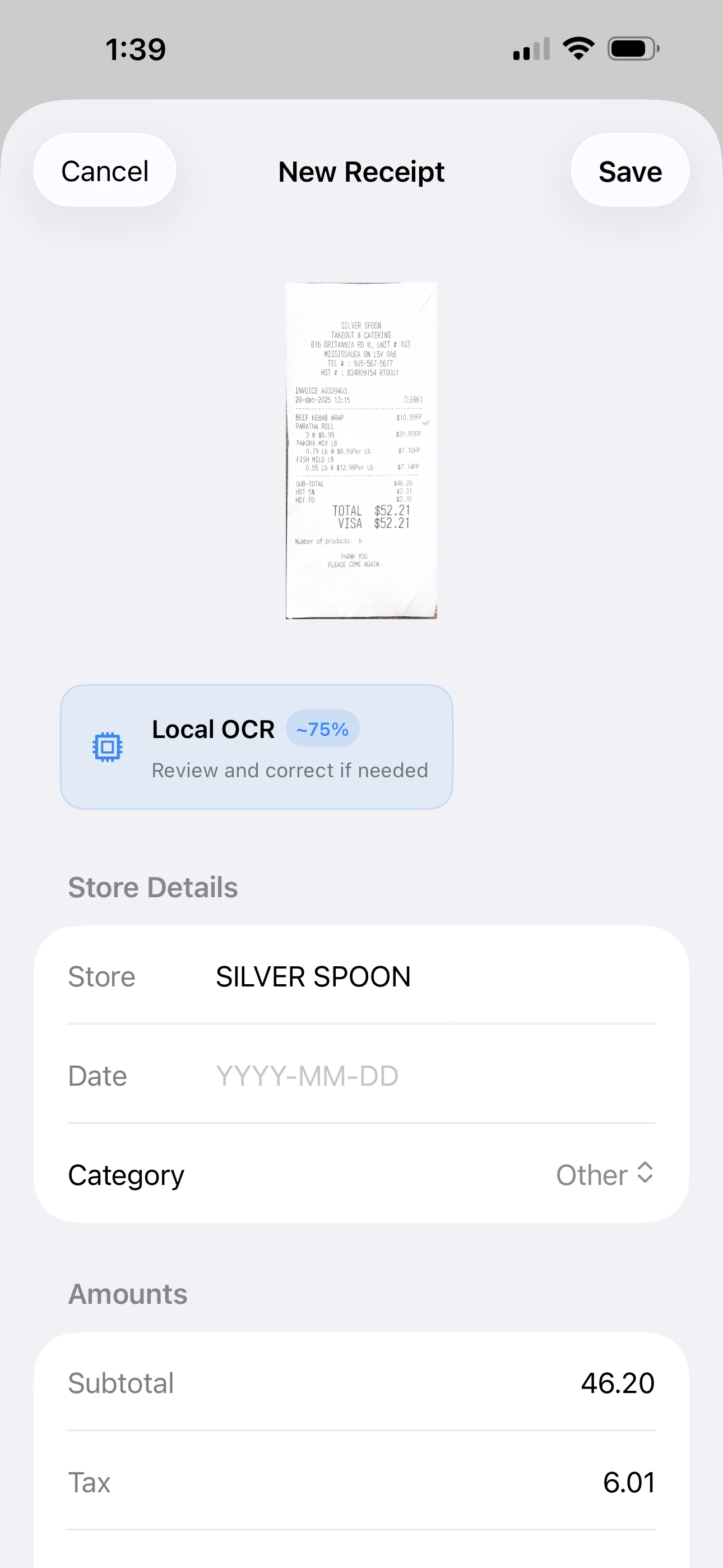Open the scanned receipt image preview

point(361,450)
